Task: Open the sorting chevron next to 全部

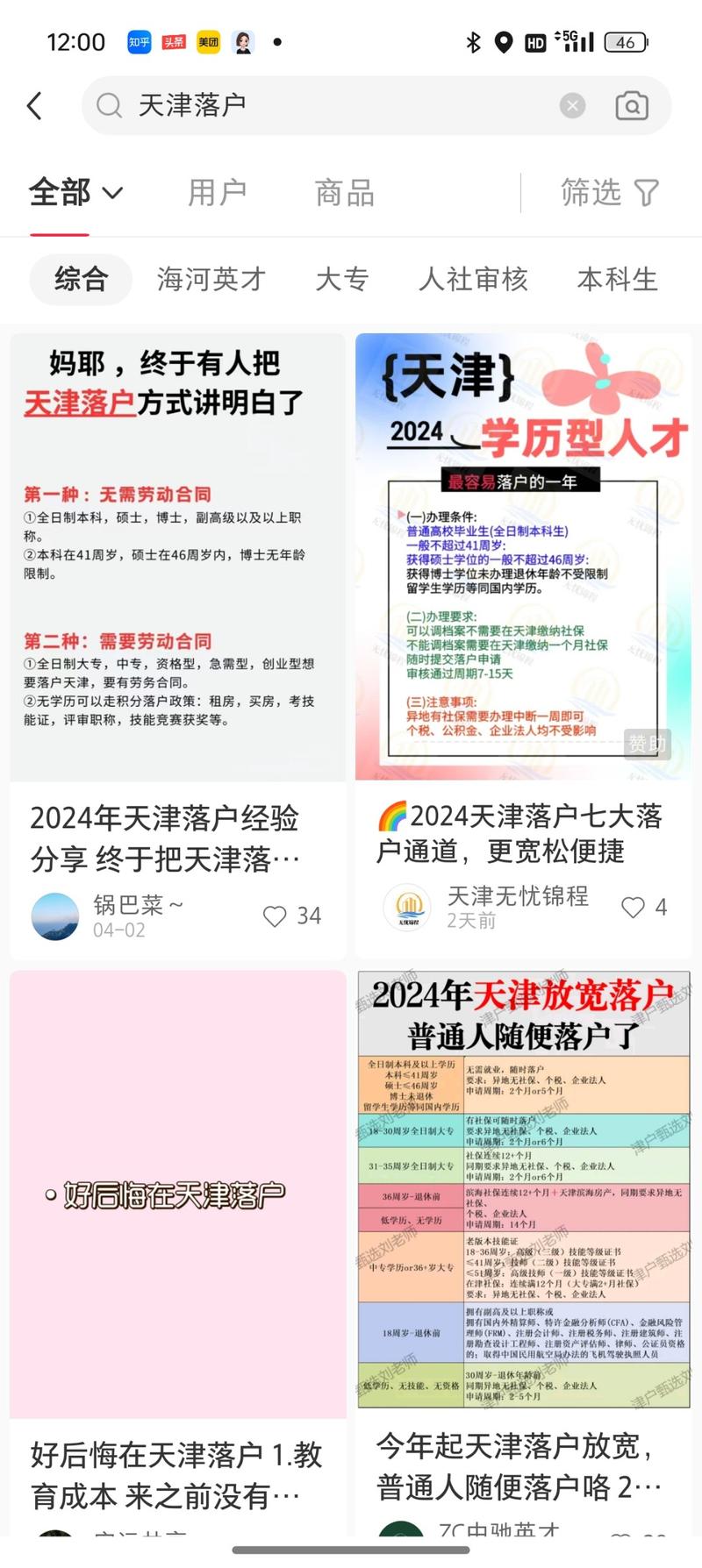Action: [112, 192]
